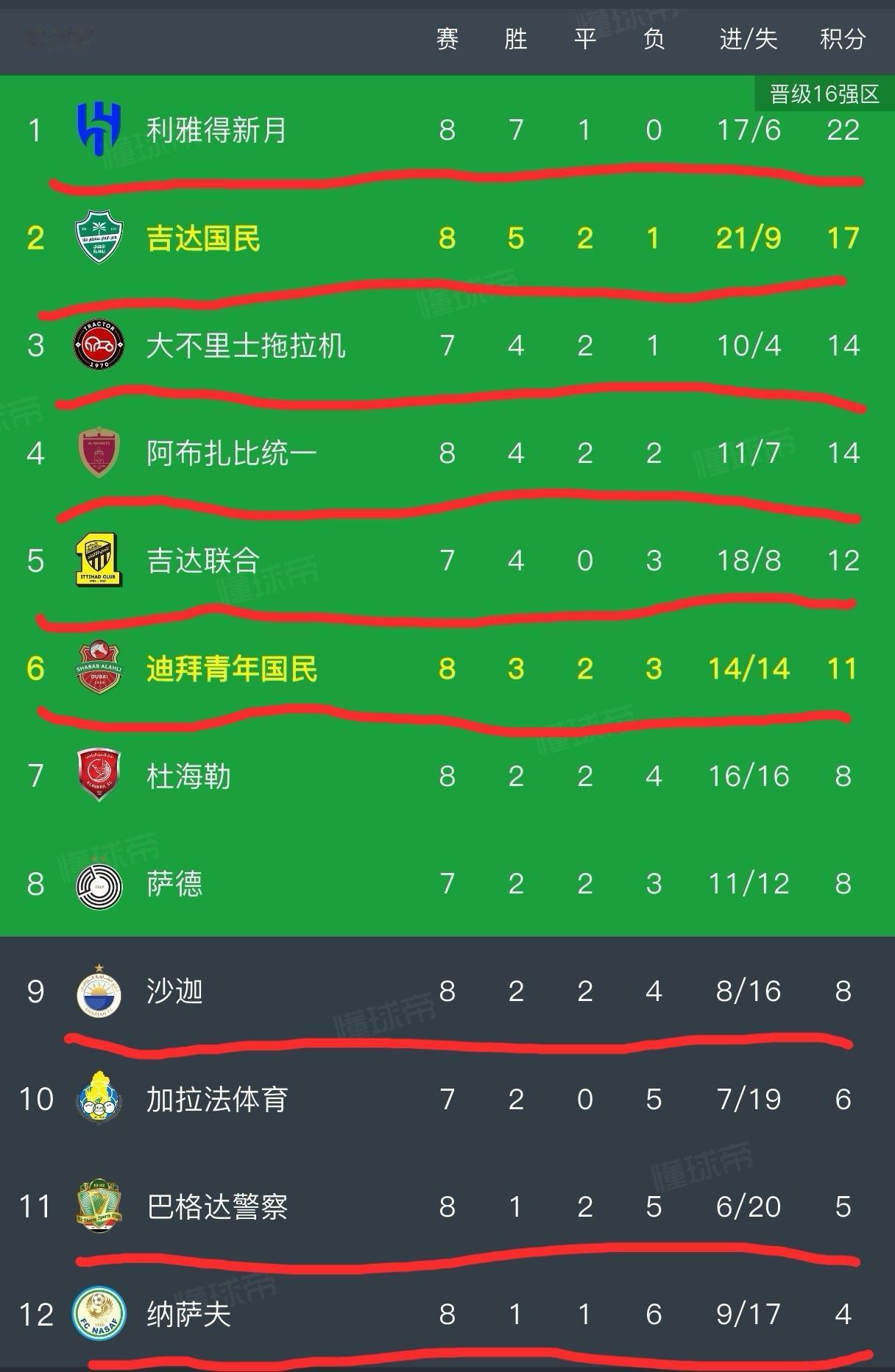Click the 吉达国民 green club logo
The width and height of the screenshot is (895, 1372).
click(99, 237)
